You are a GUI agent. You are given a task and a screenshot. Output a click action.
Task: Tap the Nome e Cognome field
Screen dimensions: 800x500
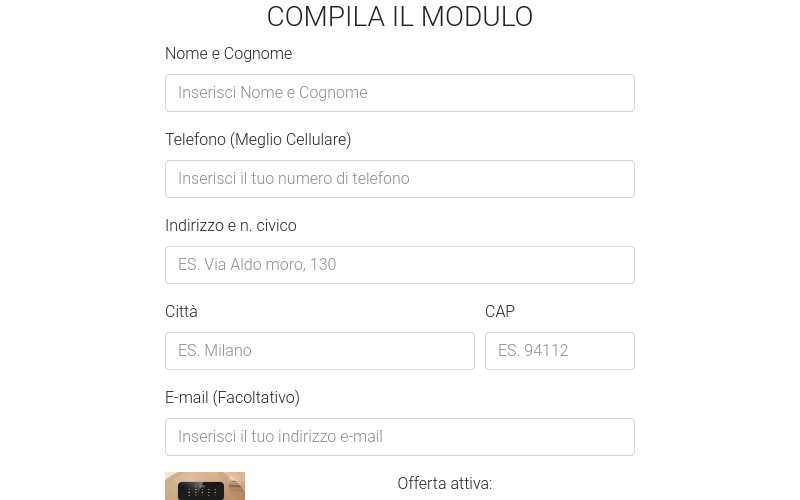[399, 93]
